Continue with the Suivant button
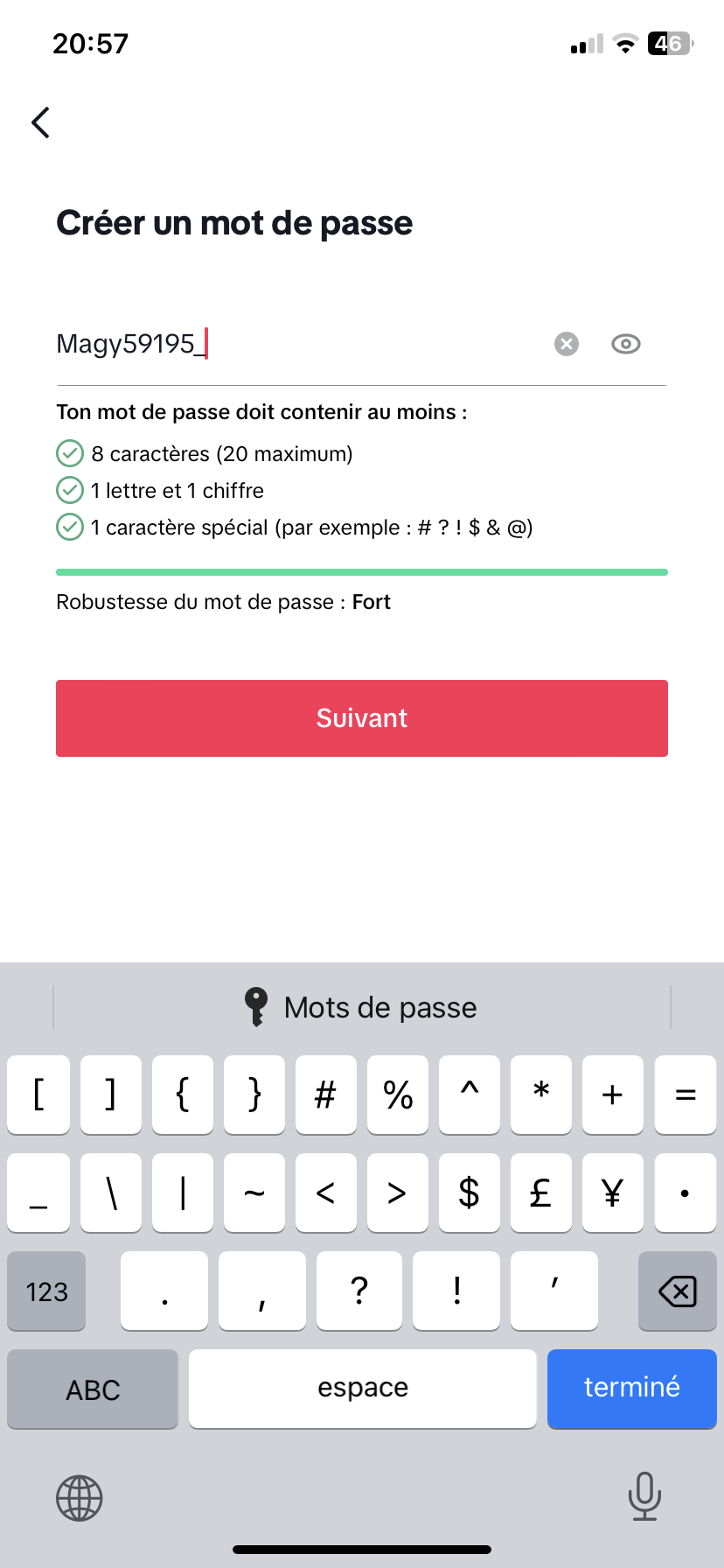The image size is (724, 1568). [362, 718]
